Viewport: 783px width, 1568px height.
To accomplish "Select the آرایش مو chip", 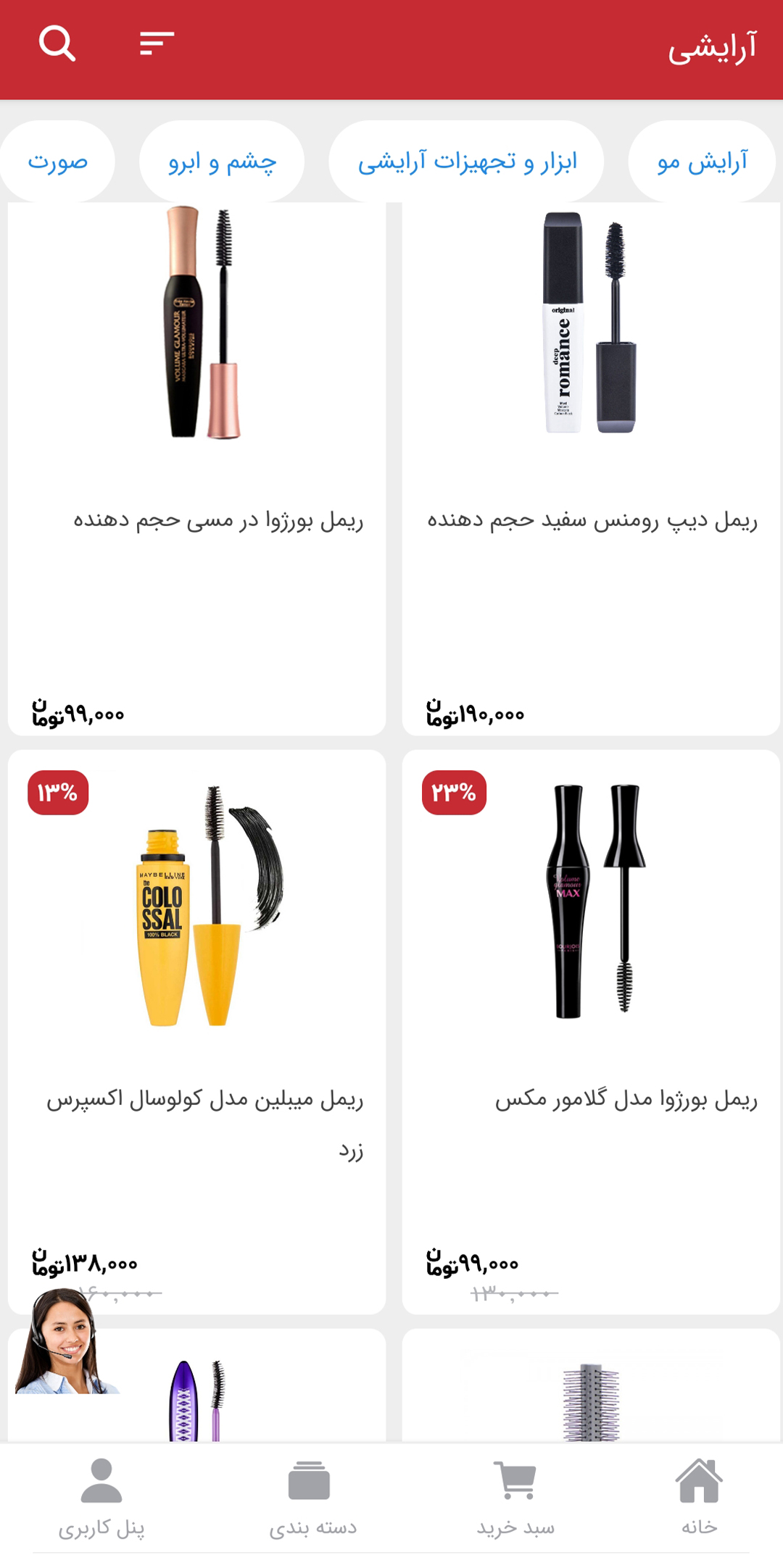I will (x=701, y=162).
